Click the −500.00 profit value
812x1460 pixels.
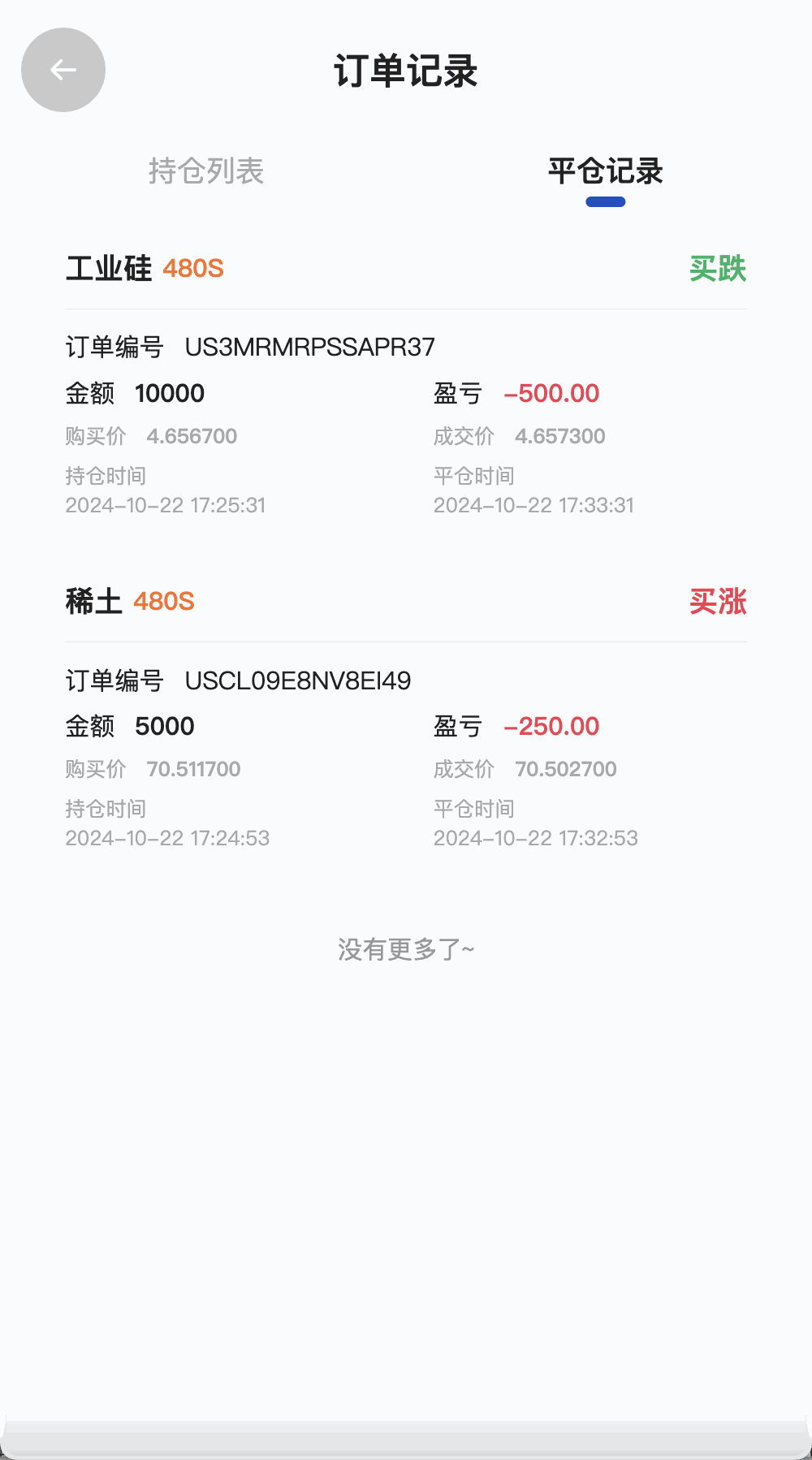[x=551, y=393]
